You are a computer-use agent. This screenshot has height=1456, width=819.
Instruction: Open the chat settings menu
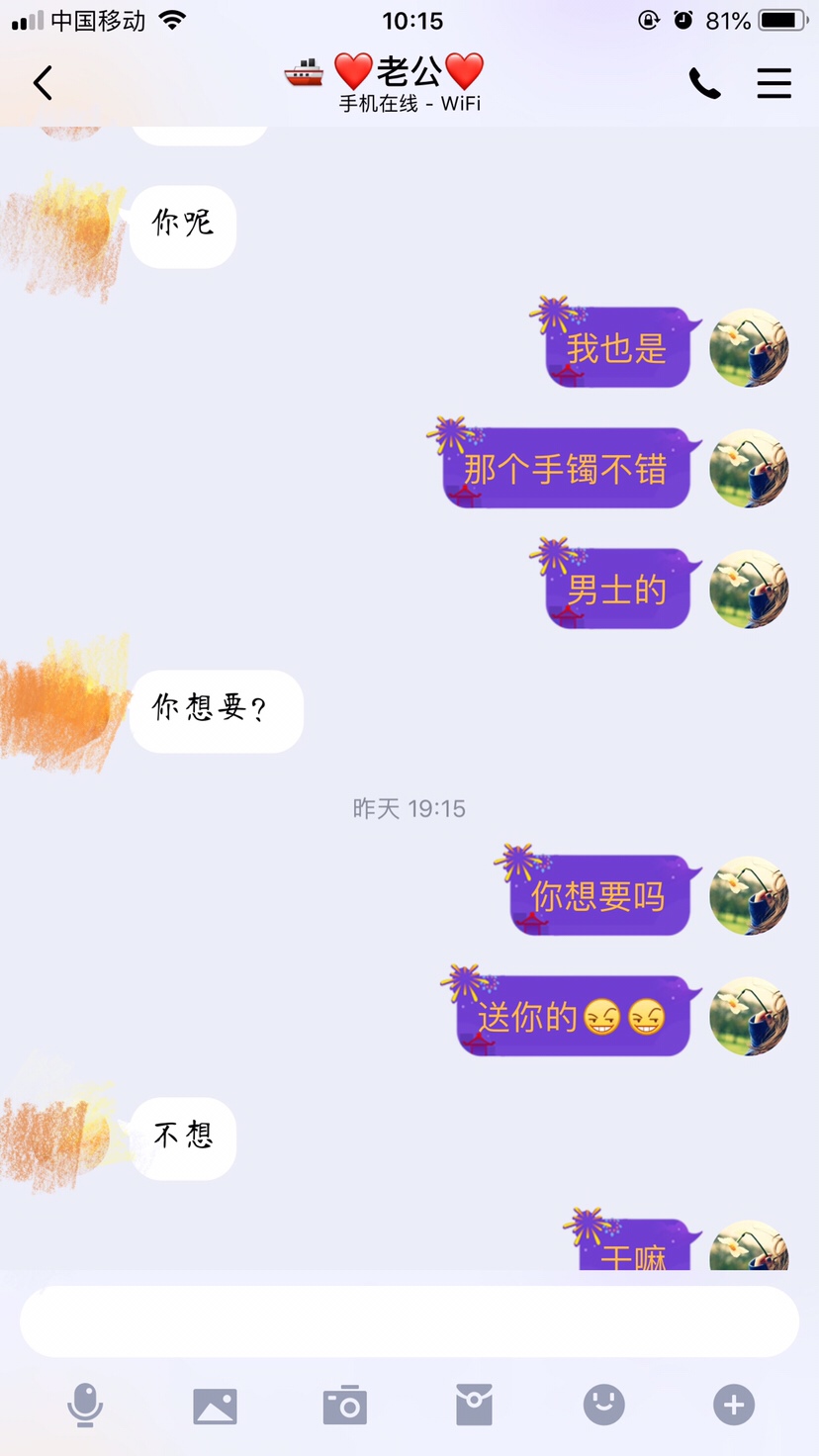point(773,84)
